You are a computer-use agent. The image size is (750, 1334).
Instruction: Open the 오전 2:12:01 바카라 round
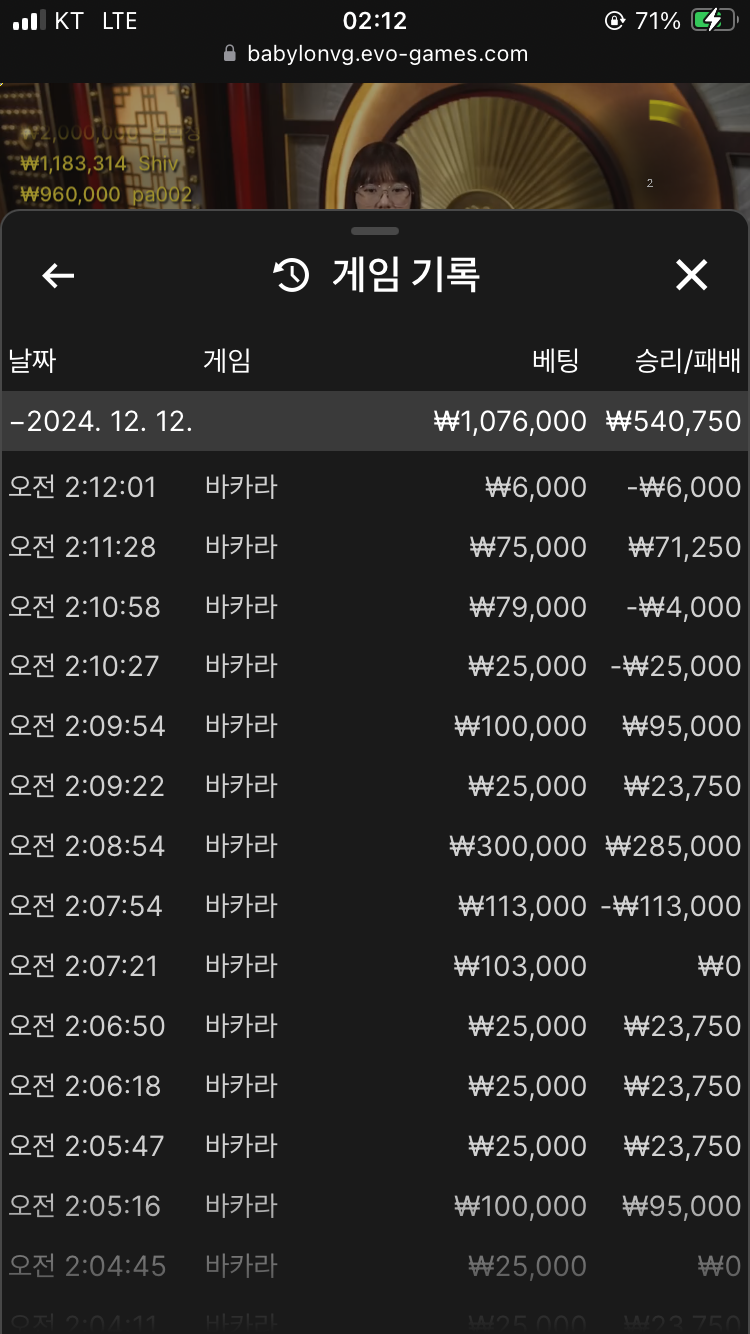[x=375, y=487]
